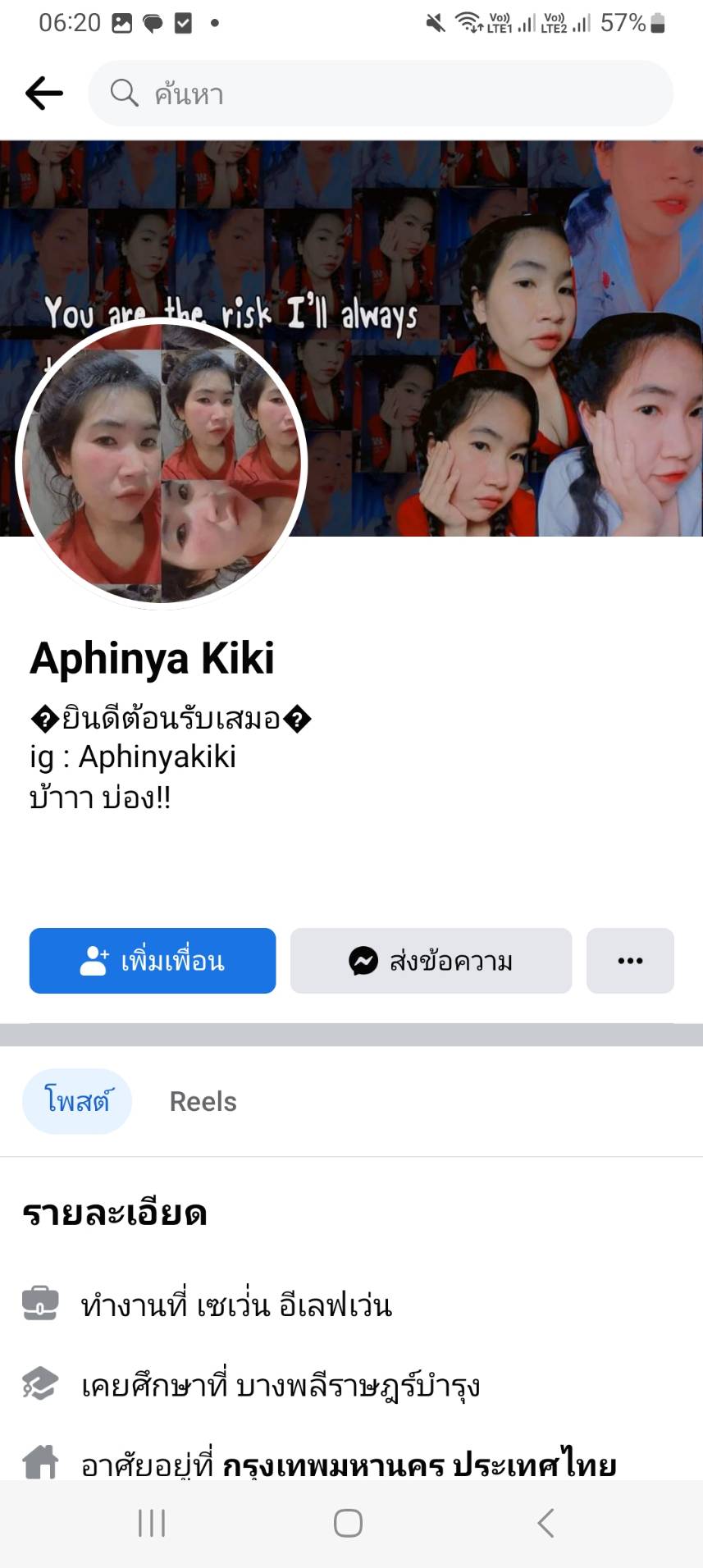The width and height of the screenshot is (703, 1568).
Task: Open the circular profile picture
Action: pos(162,464)
